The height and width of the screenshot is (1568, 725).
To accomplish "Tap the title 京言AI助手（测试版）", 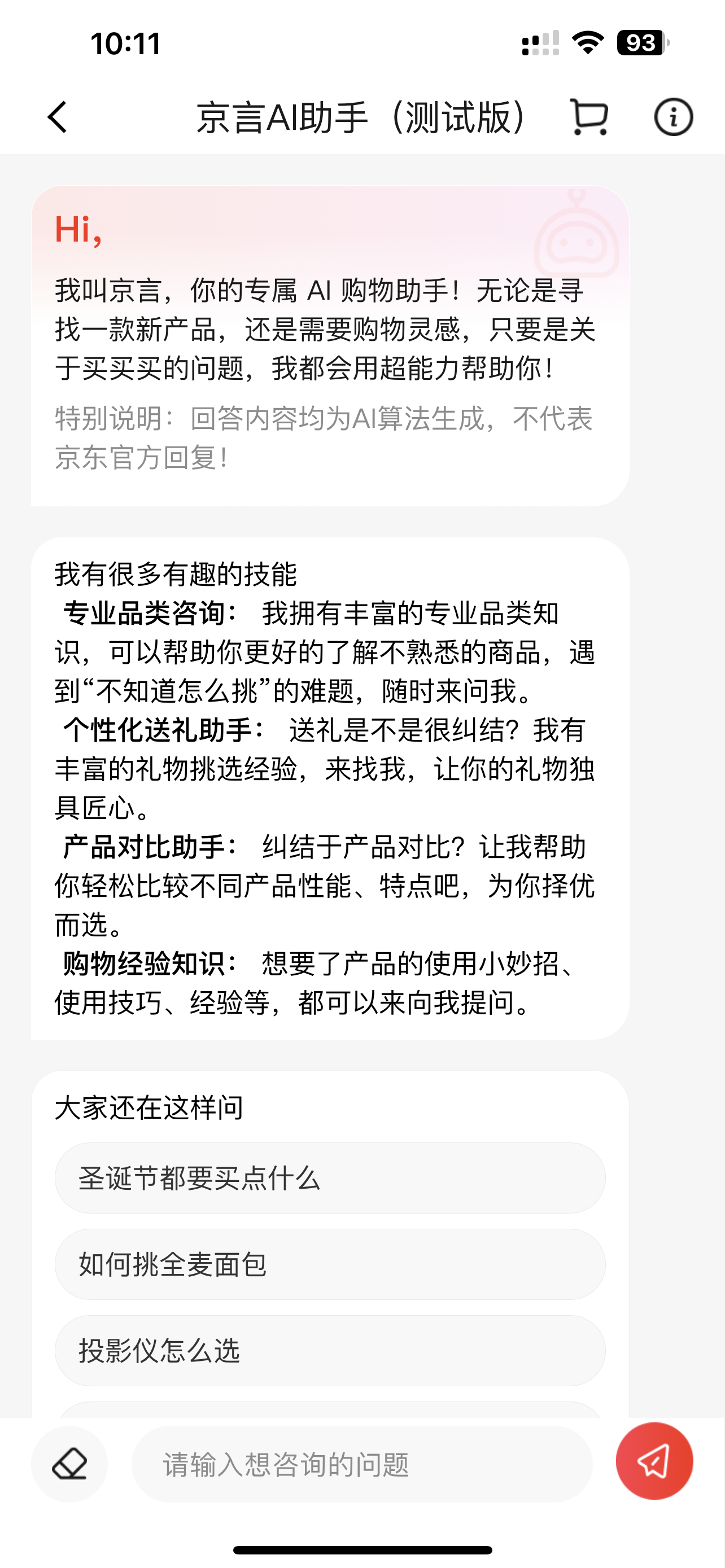I will click(x=362, y=118).
